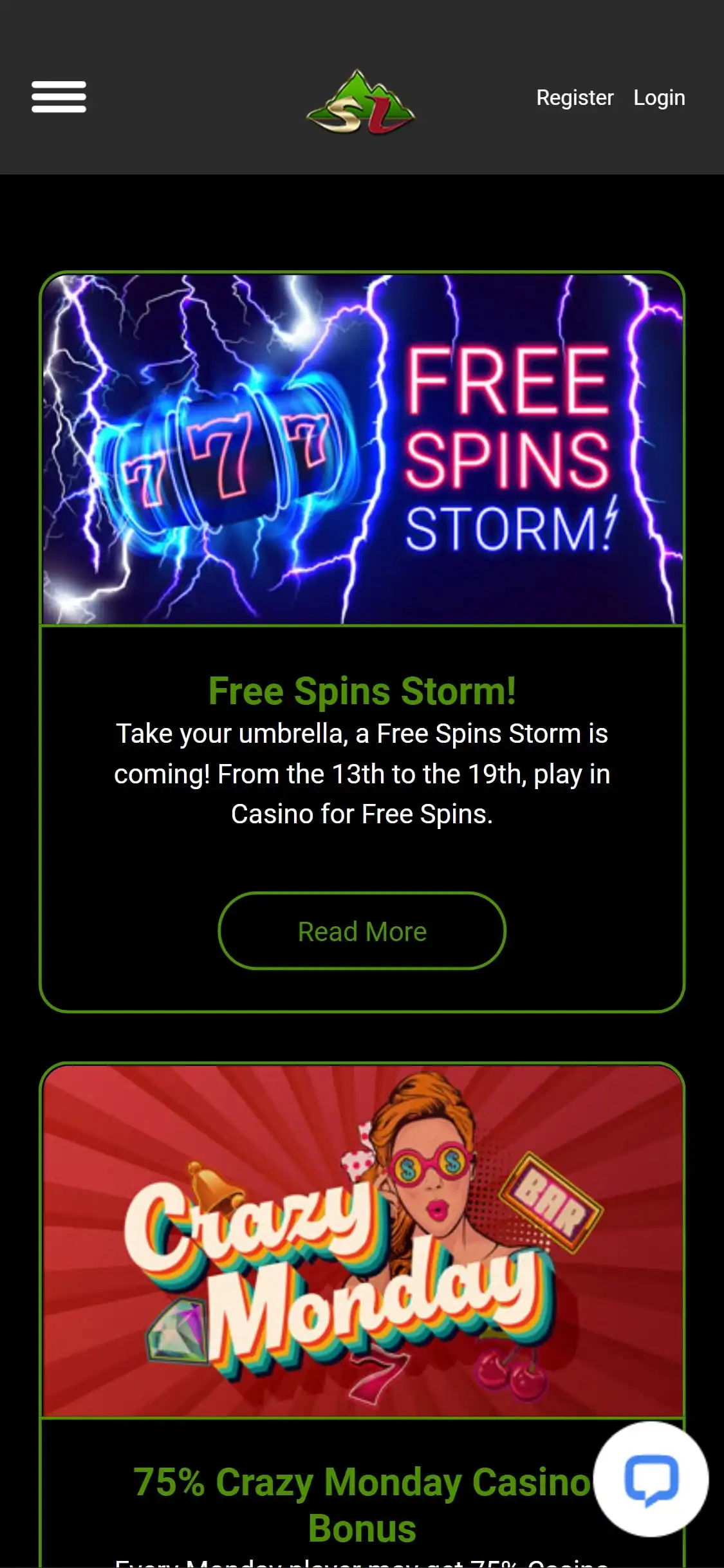Open the Free Spins Storm banner
This screenshot has width=724, height=1568.
tap(362, 449)
